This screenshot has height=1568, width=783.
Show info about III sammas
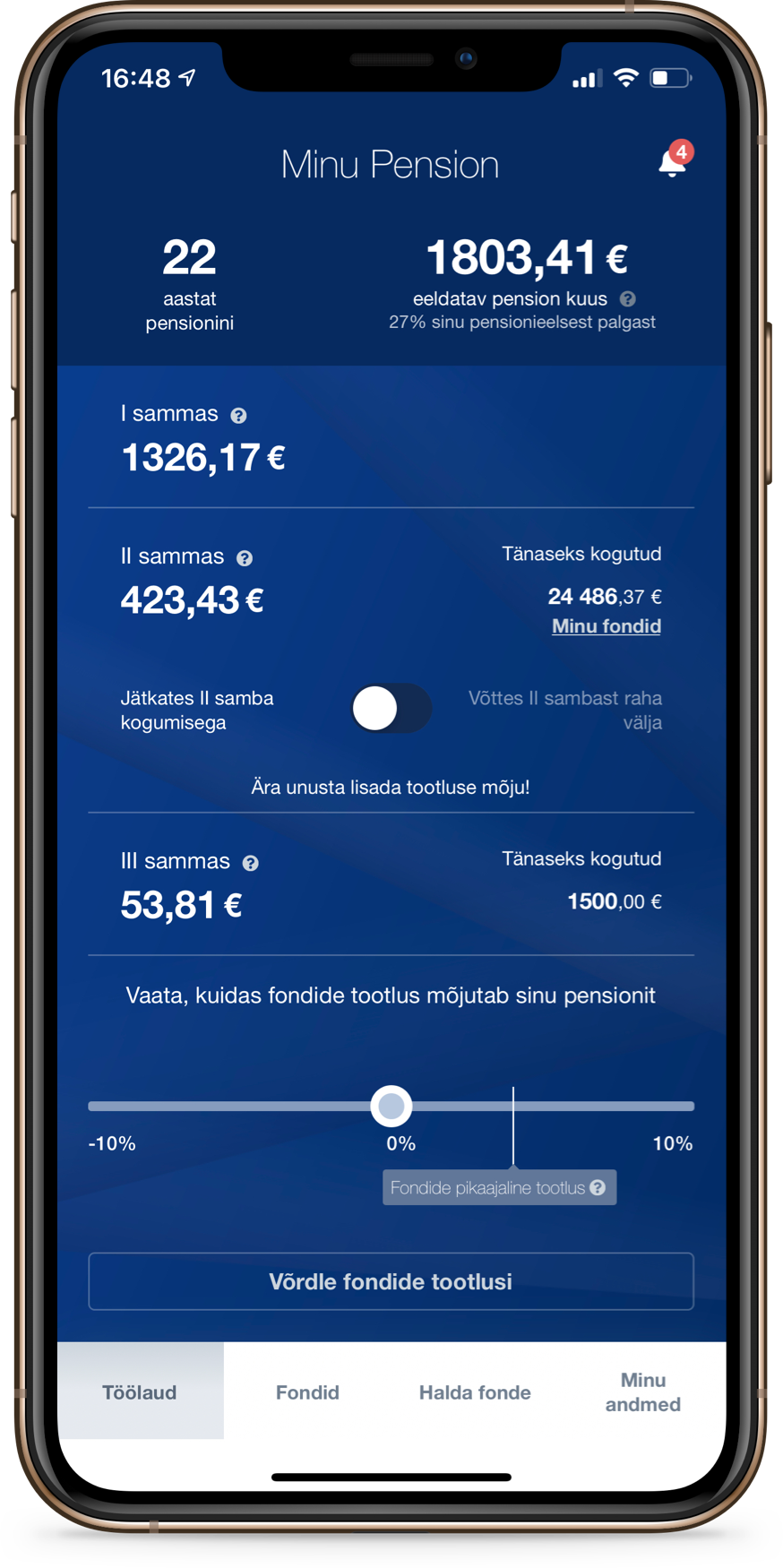[x=251, y=863]
